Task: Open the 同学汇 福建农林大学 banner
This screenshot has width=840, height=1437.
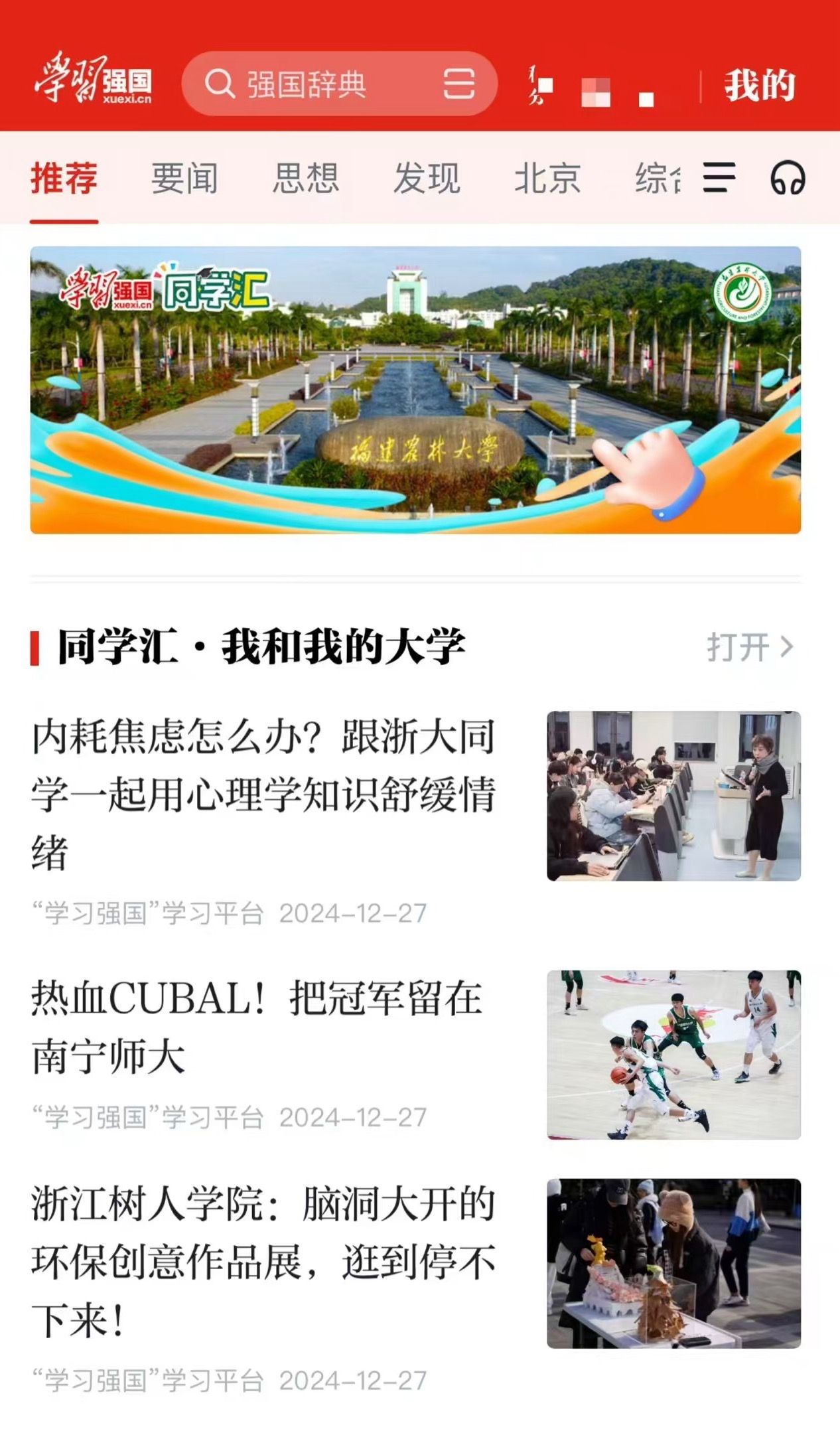Action: coord(415,390)
